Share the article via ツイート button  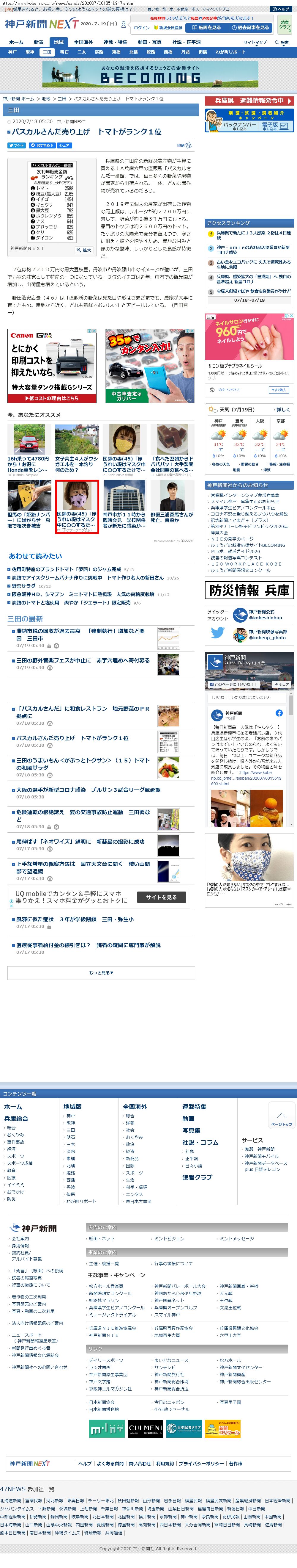click(x=16, y=145)
